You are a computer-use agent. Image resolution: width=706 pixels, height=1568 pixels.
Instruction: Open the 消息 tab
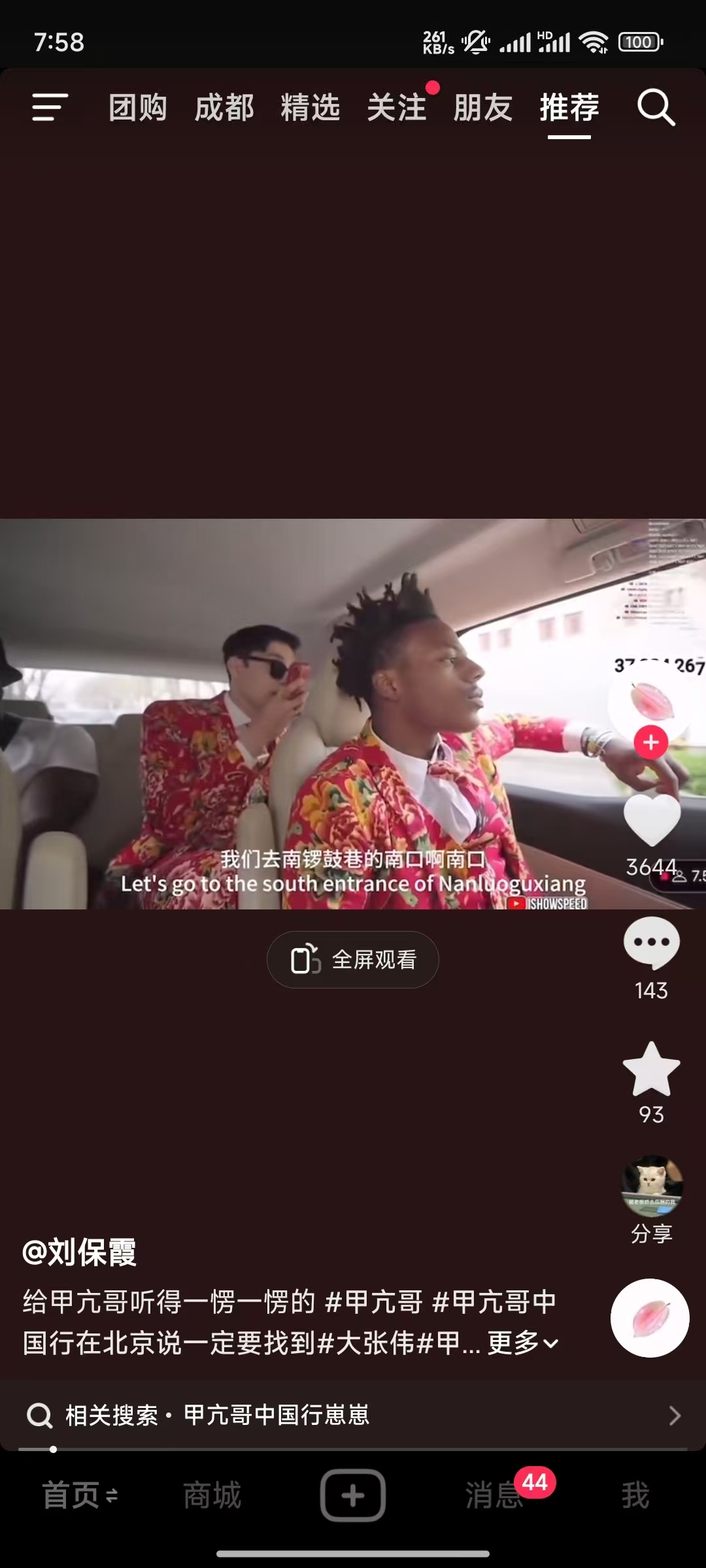(495, 1495)
